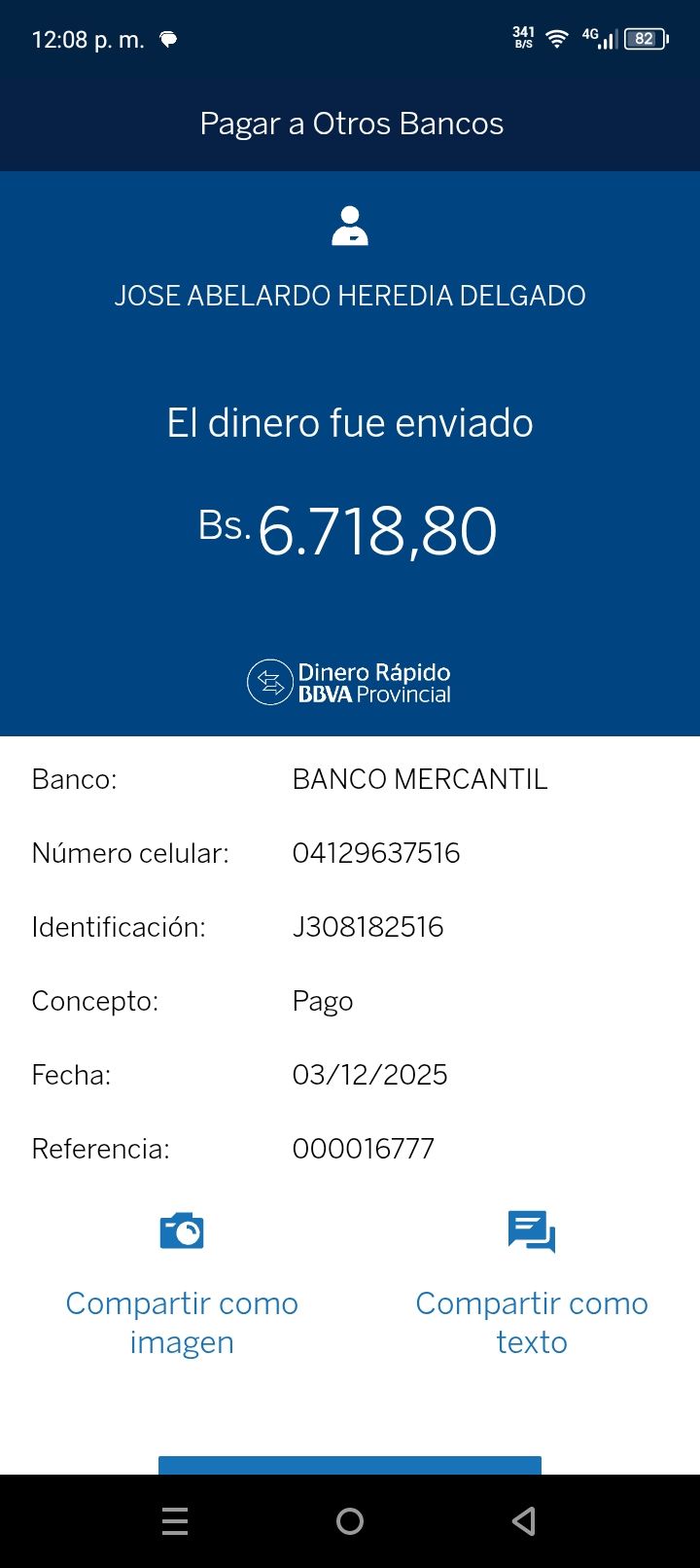Share the receipt as text
Screen dimensions: 700x1568
tap(531, 1282)
